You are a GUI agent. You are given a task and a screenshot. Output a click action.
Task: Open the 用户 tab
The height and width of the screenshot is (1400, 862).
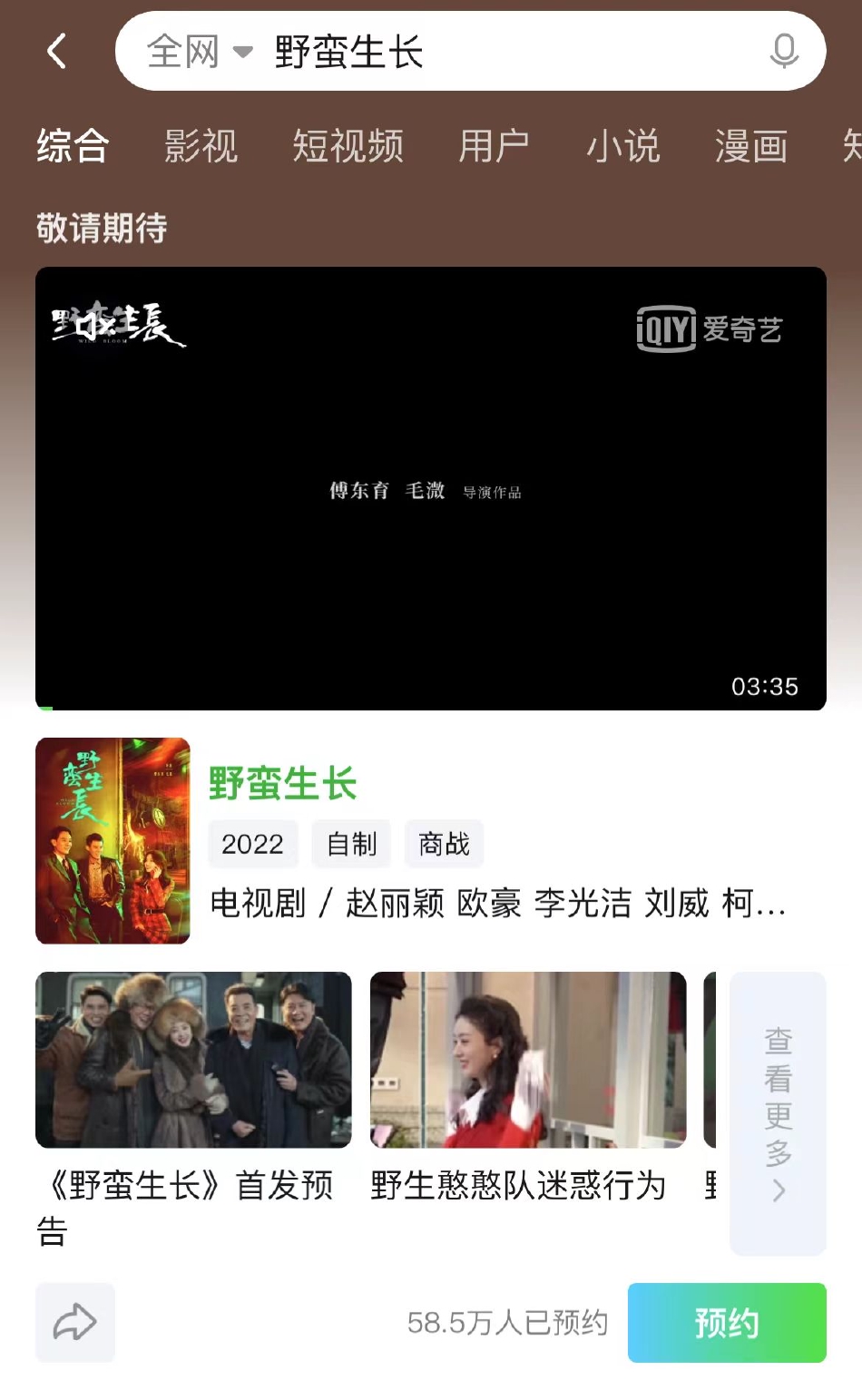[x=495, y=146]
